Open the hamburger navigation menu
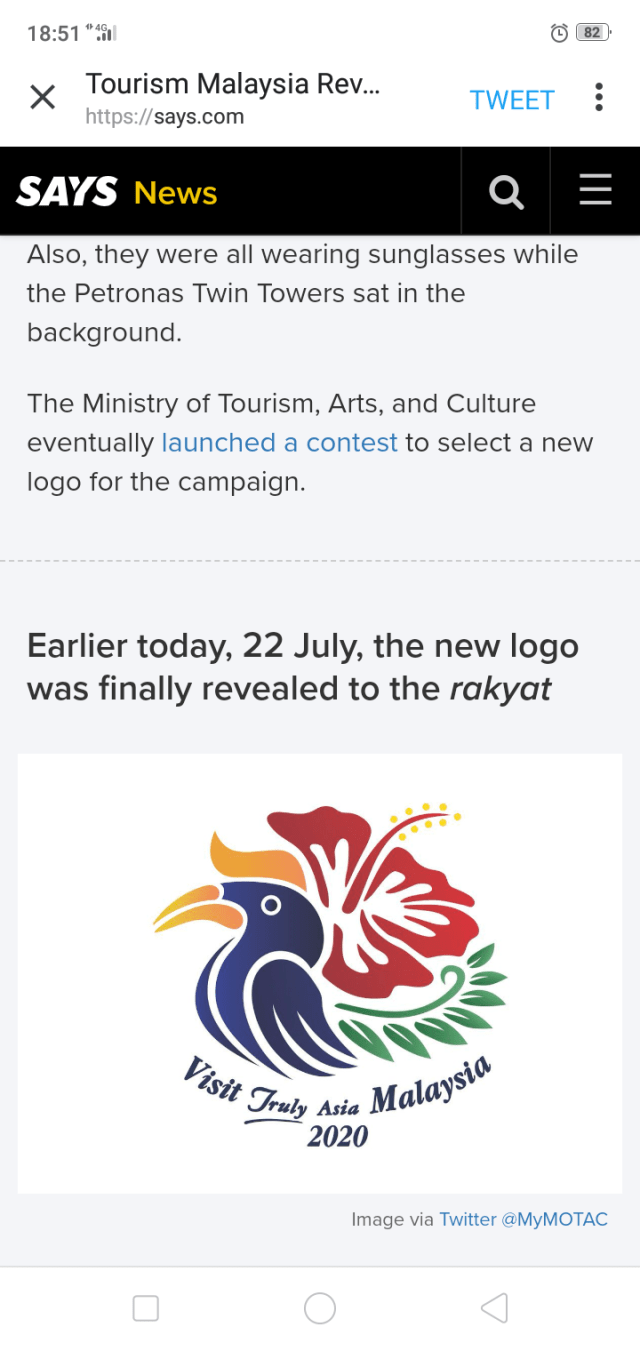The width and height of the screenshot is (640, 1351). 595,190
